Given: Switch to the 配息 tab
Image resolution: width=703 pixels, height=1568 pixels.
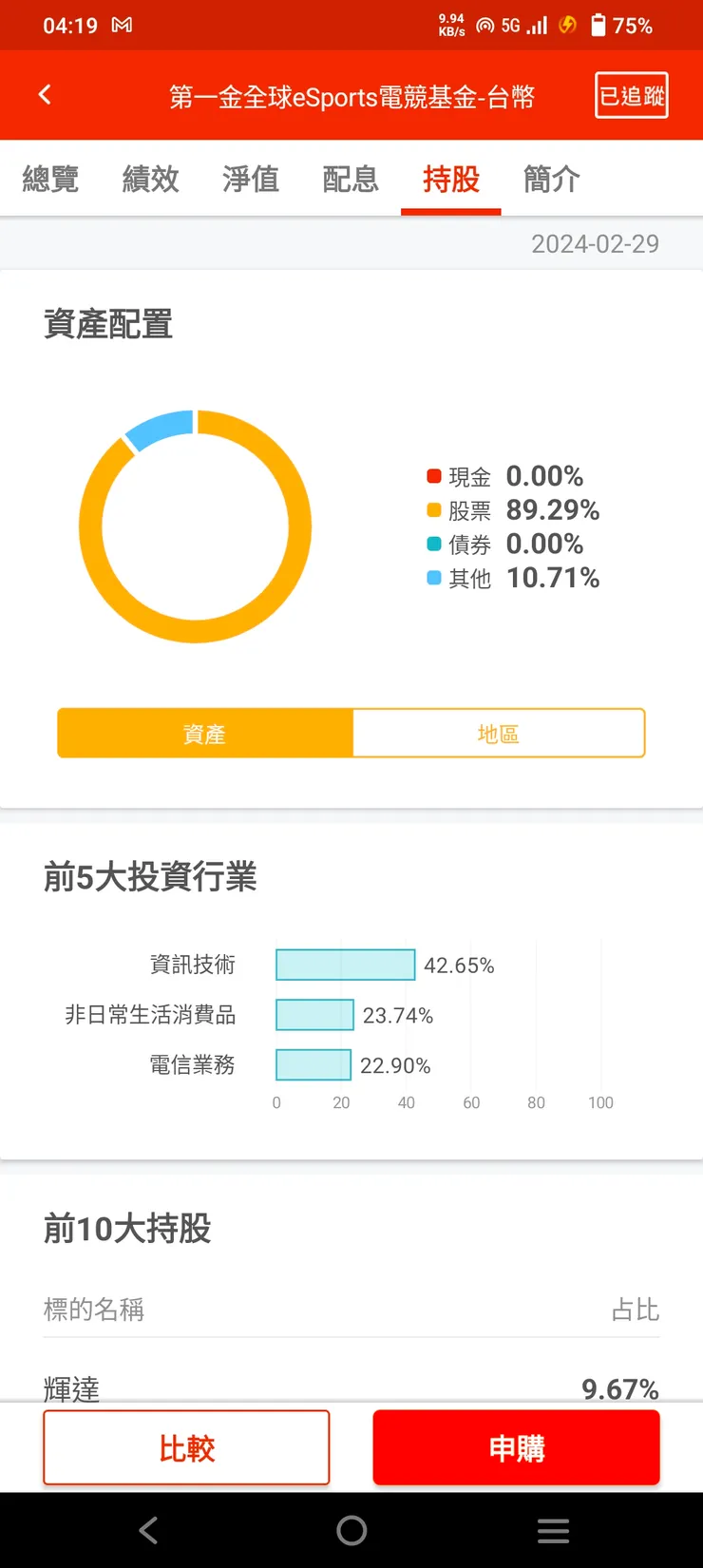Looking at the screenshot, I should 351,179.
